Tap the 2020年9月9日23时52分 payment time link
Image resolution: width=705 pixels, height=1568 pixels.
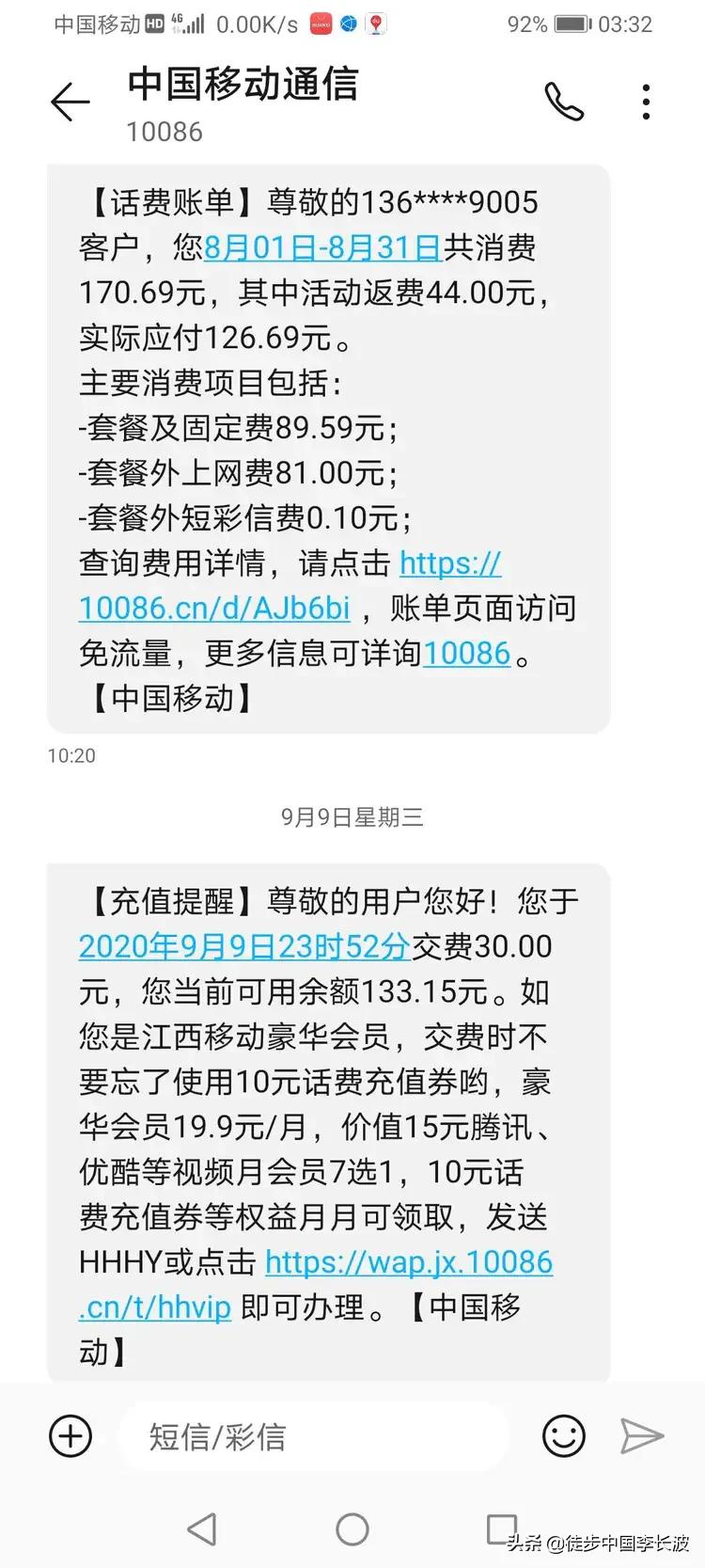pos(243,947)
